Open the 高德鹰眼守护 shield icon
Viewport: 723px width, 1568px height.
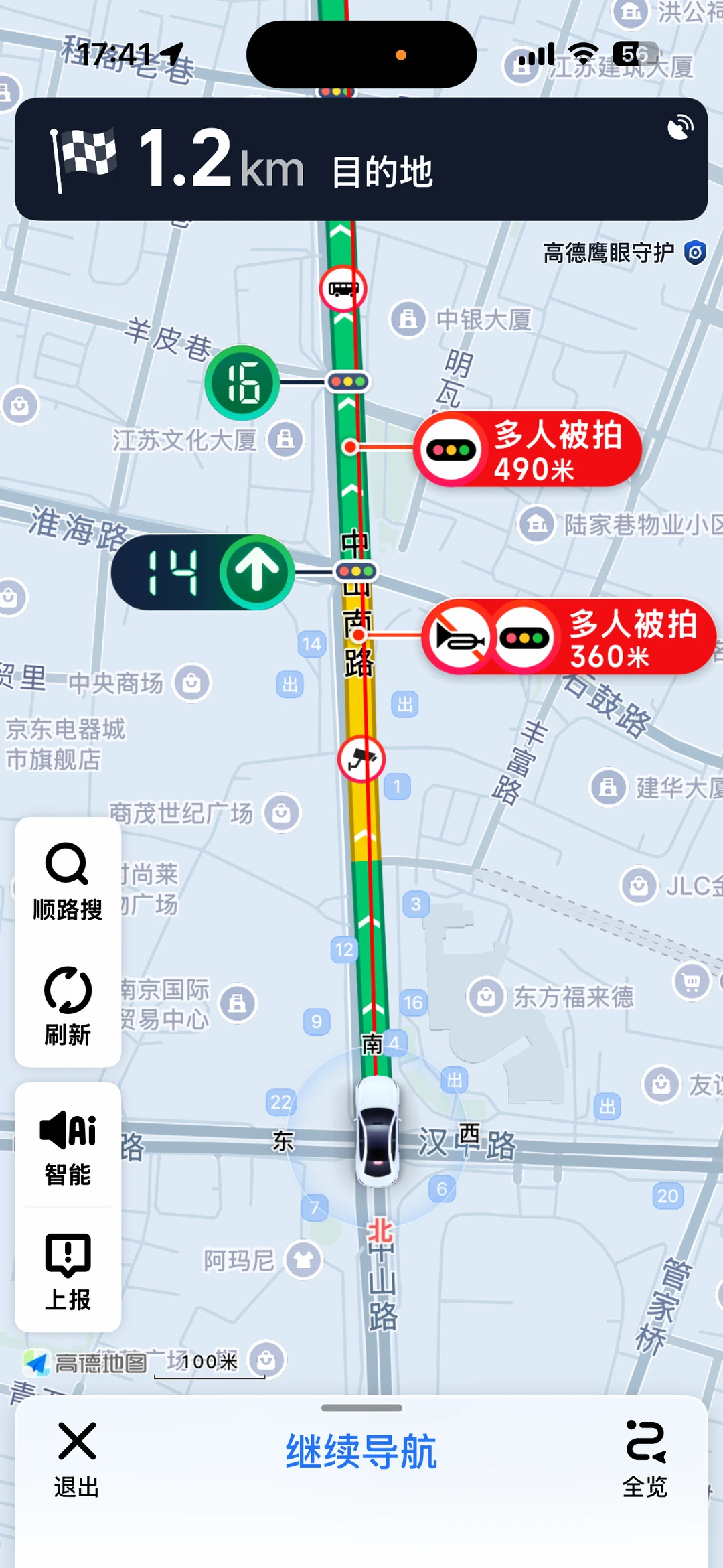[x=696, y=253]
